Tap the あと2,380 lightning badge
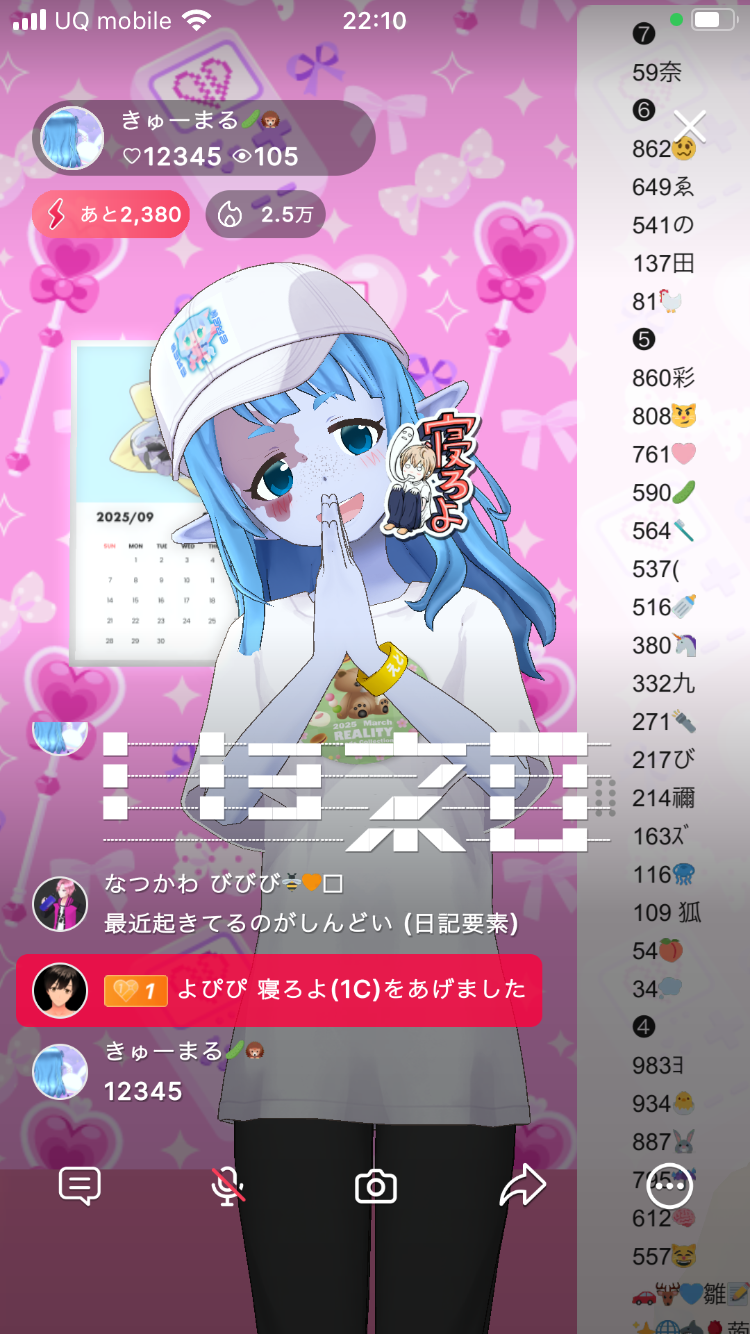This screenshot has height=1334, width=750. [111, 214]
